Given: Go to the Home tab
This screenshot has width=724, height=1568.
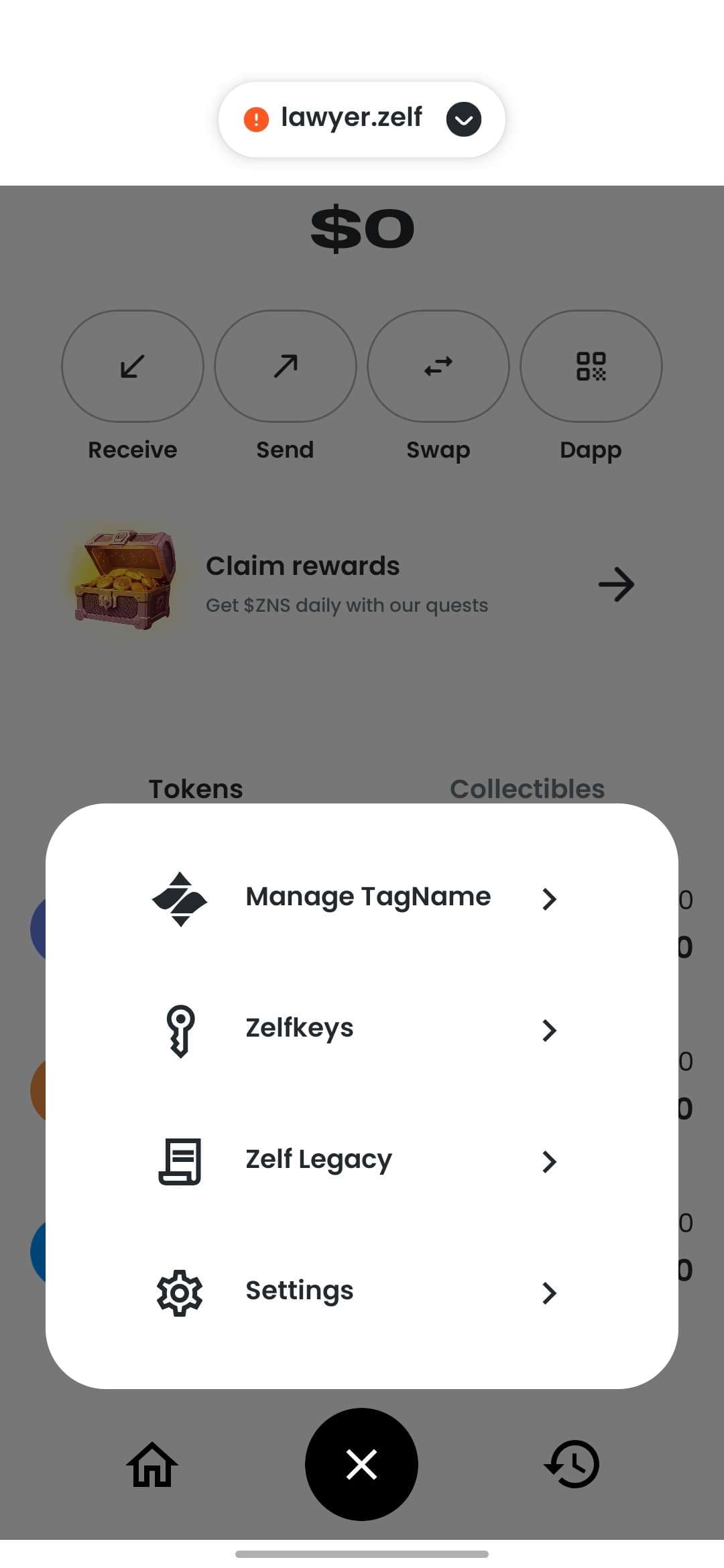Looking at the screenshot, I should coord(152,1464).
